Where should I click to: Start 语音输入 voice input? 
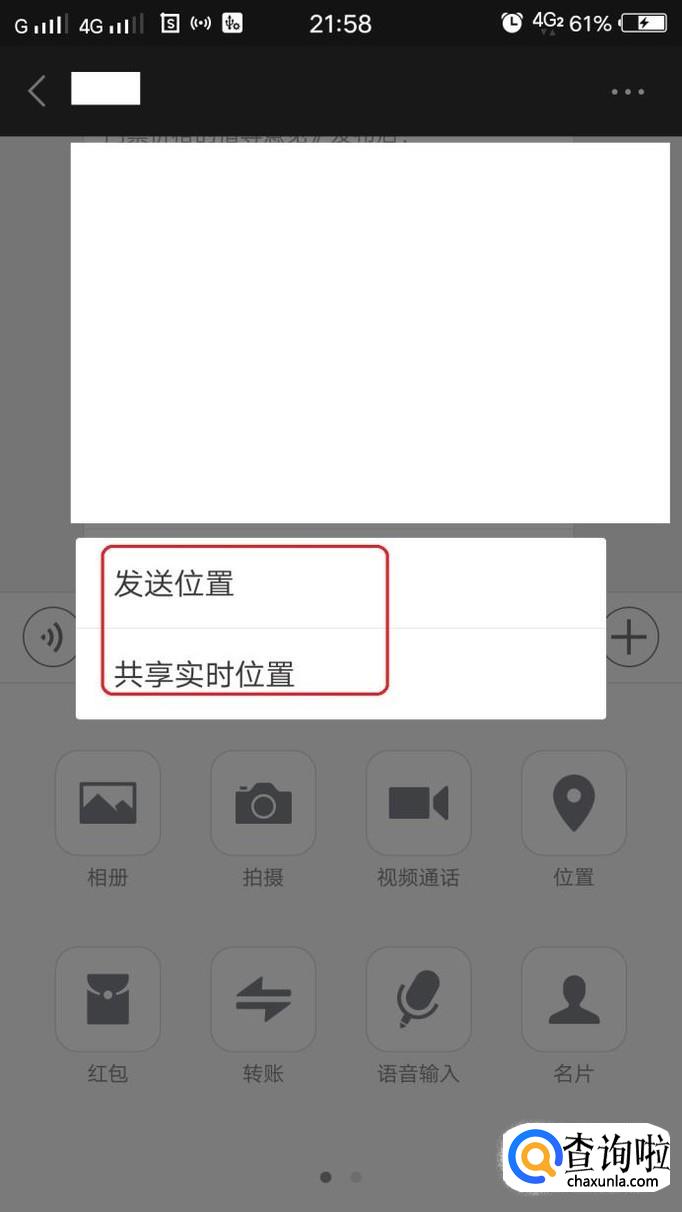pos(418,999)
